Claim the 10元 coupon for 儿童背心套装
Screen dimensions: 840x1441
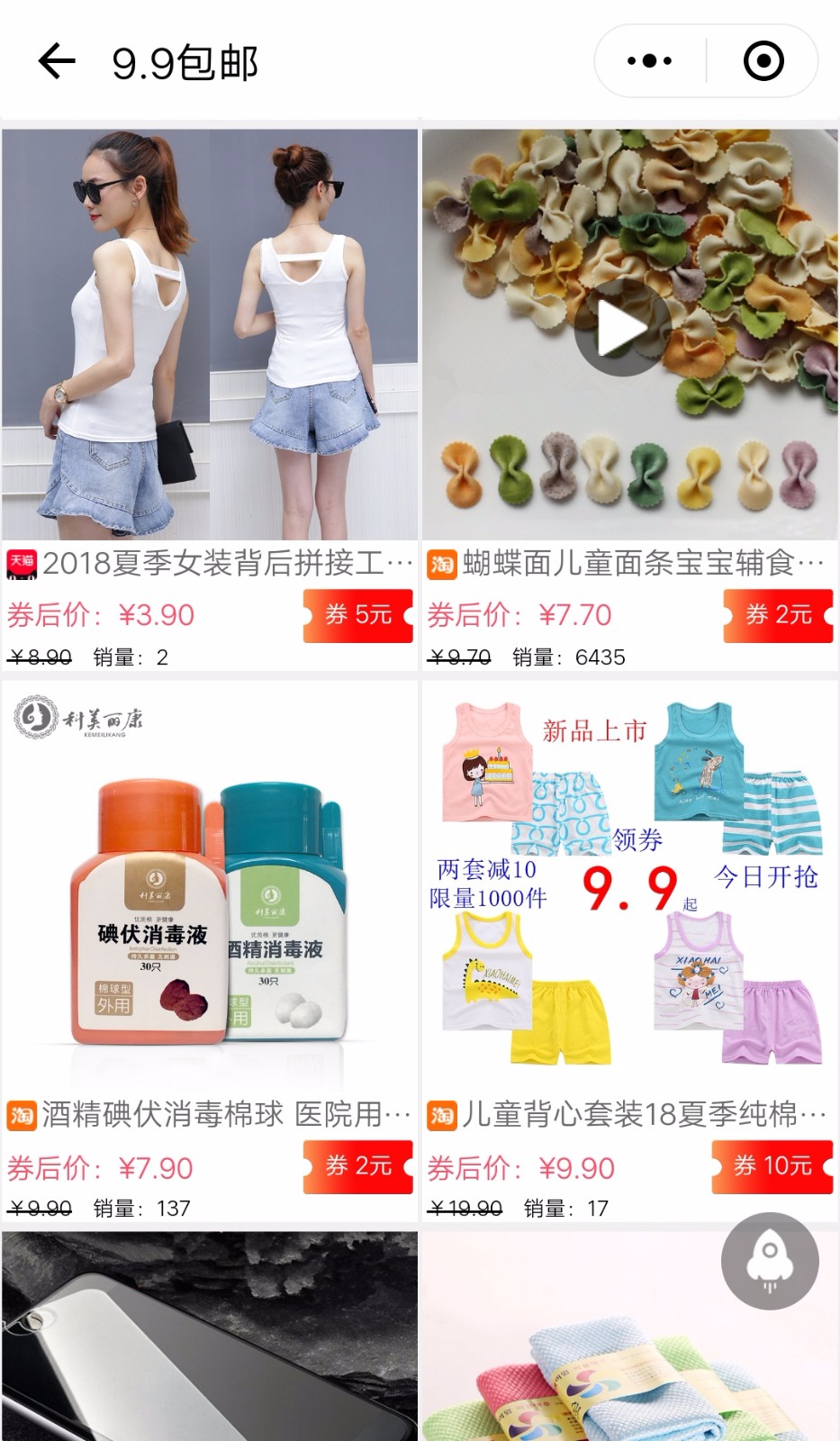coord(772,1167)
